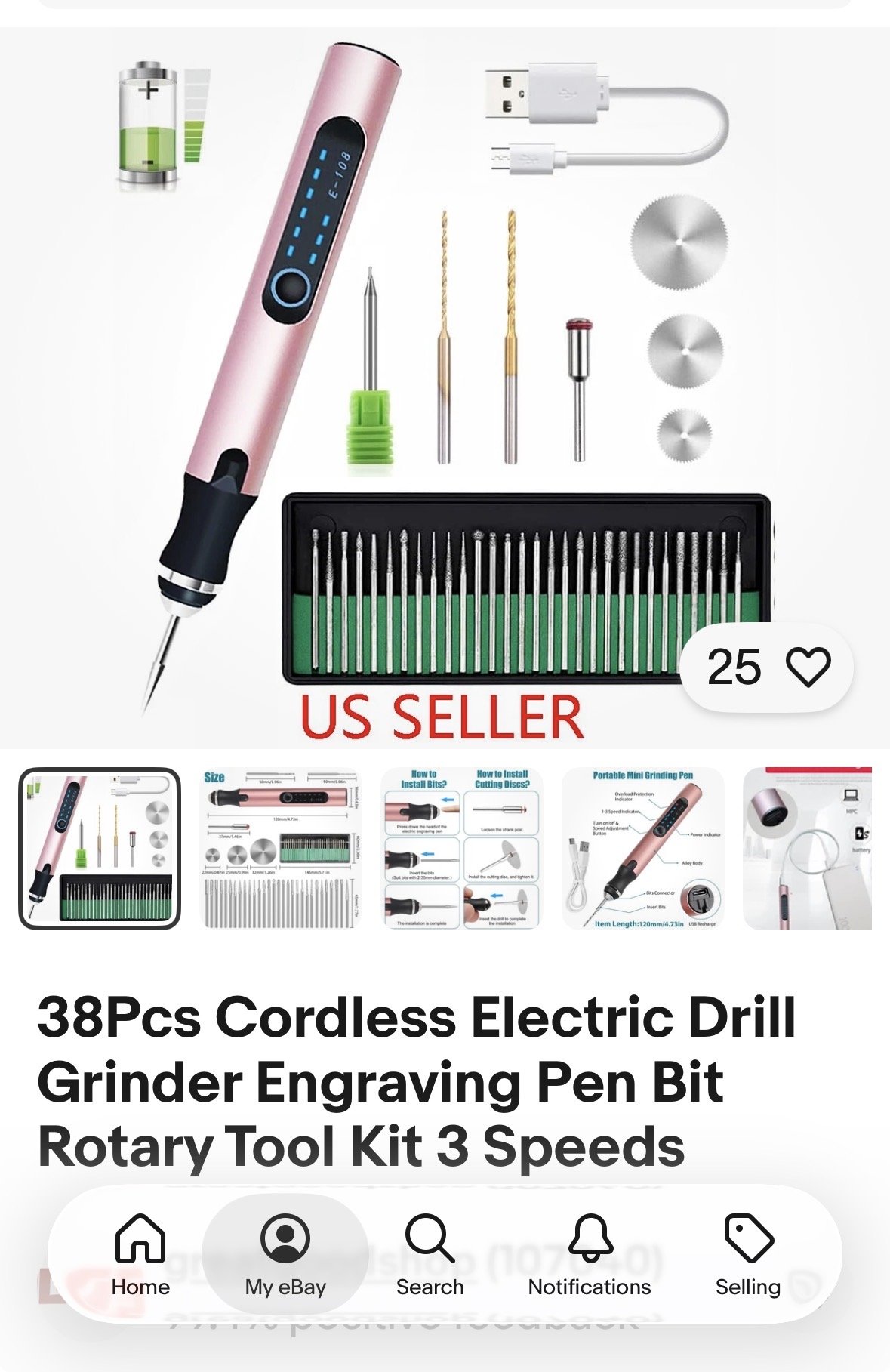Switch to the Selling tab
Viewport: 890px width, 1372px height.
pyautogui.click(x=748, y=1256)
